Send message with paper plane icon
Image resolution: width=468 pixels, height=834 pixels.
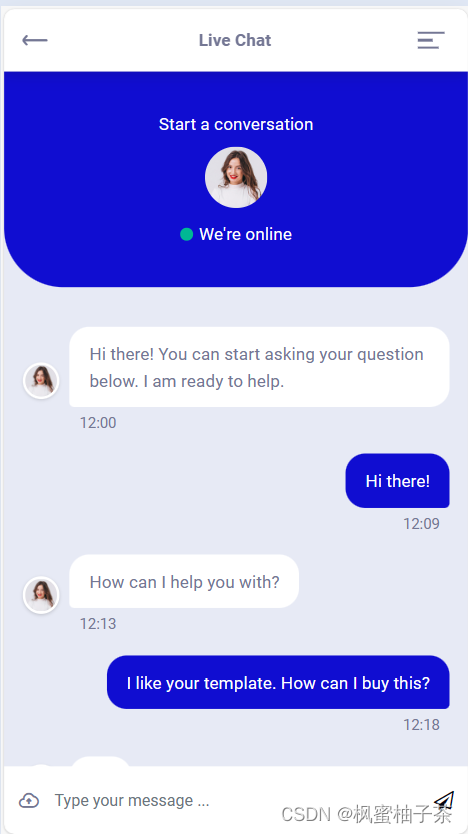tap(444, 800)
